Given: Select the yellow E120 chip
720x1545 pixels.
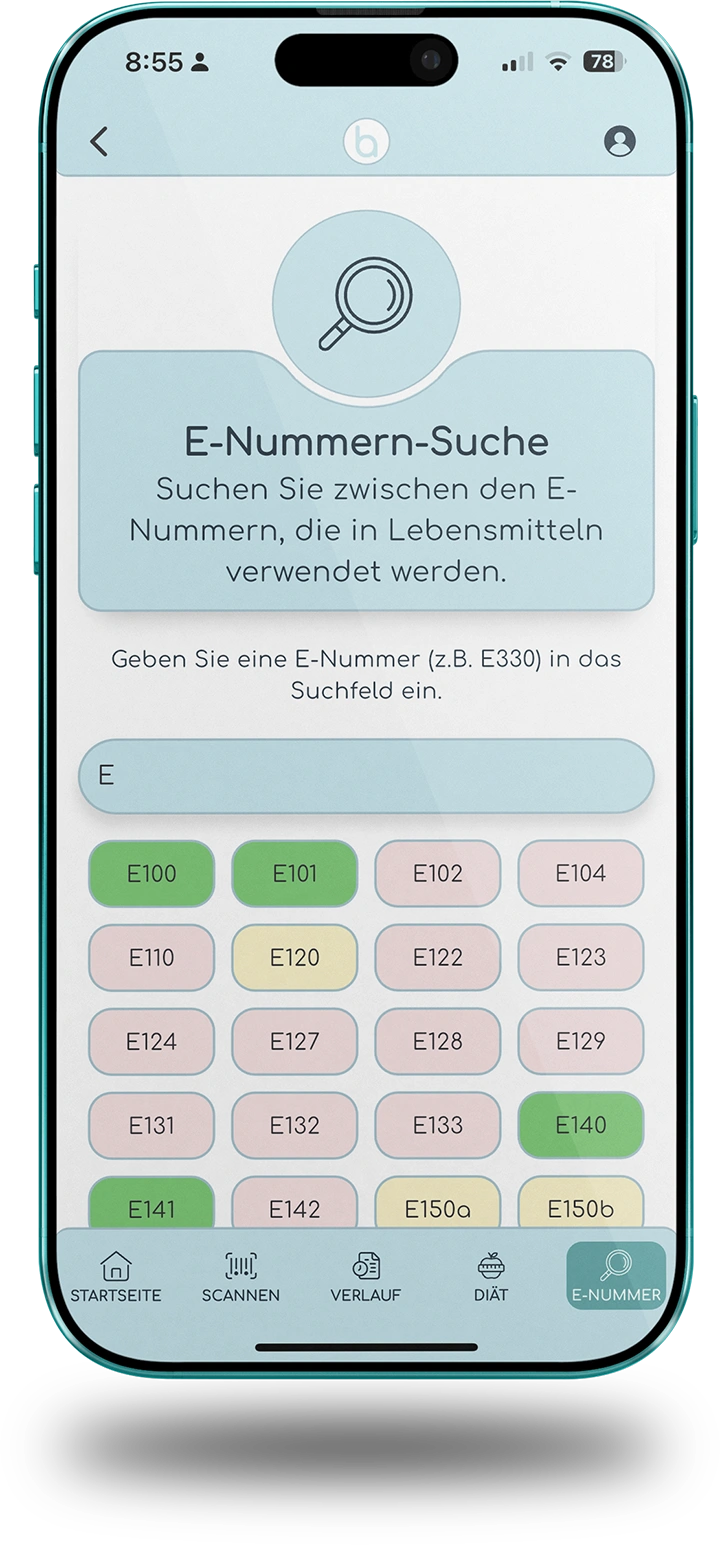Looking at the screenshot, I should tap(295, 957).
